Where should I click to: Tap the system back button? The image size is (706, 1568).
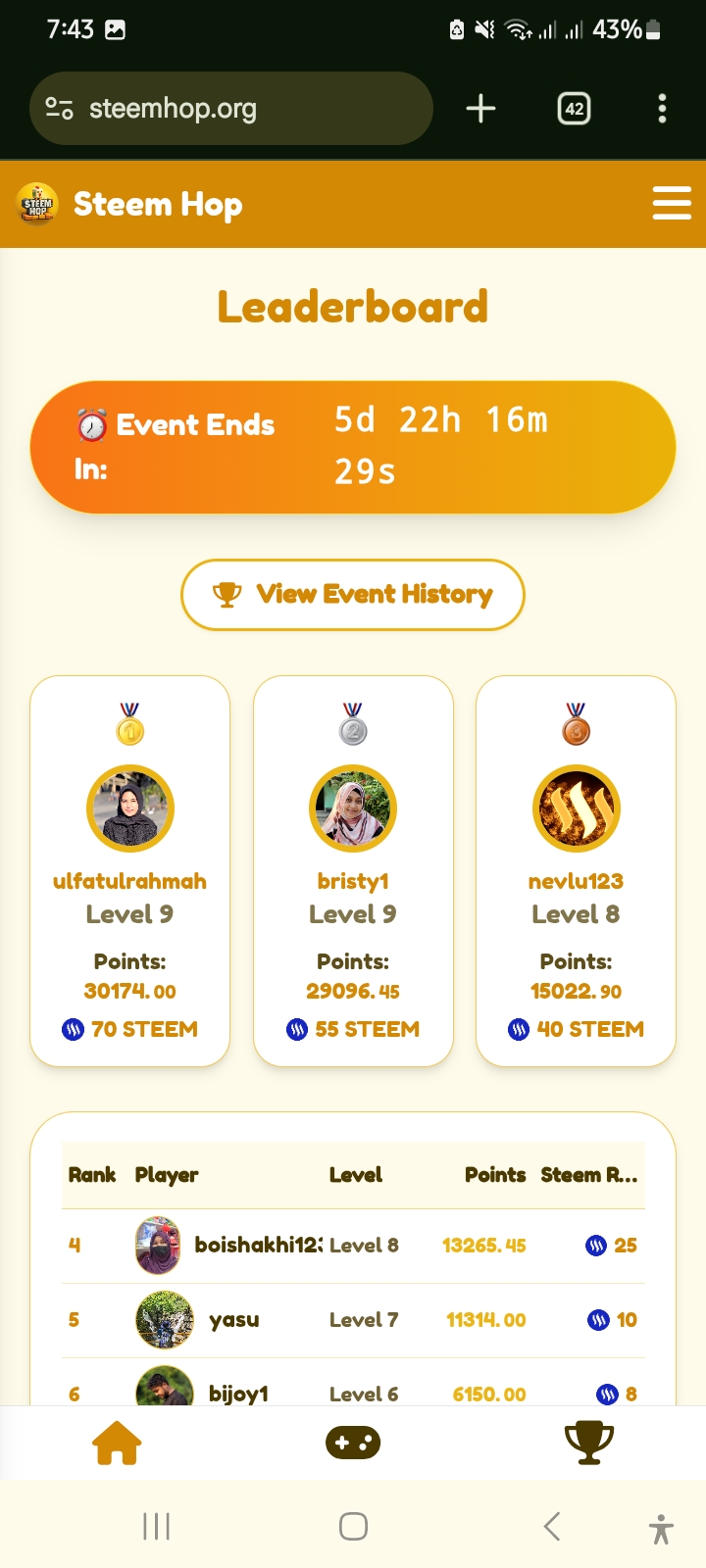pos(552,1526)
